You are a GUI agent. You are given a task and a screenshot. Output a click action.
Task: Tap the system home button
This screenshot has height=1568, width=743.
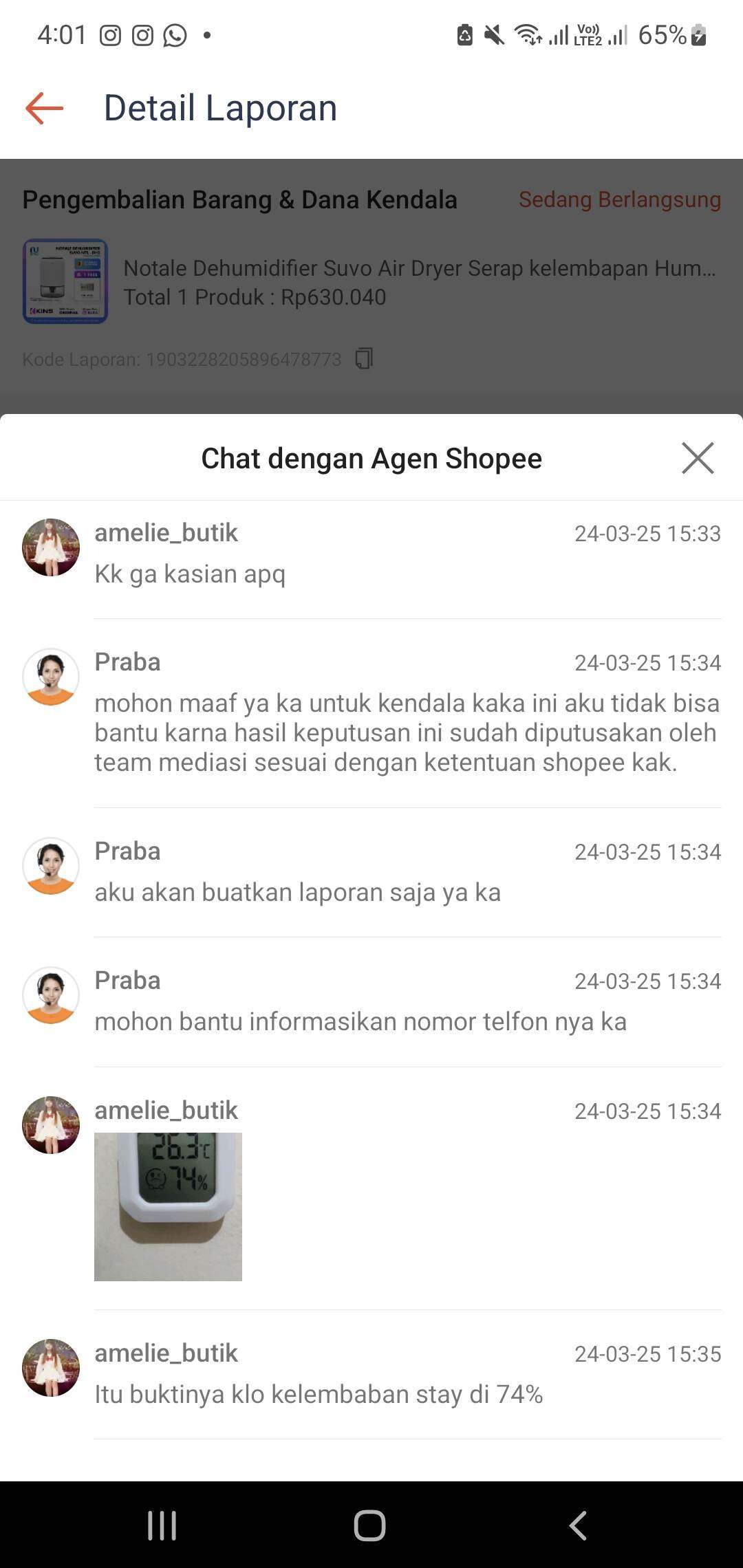[x=370, y=1525]
